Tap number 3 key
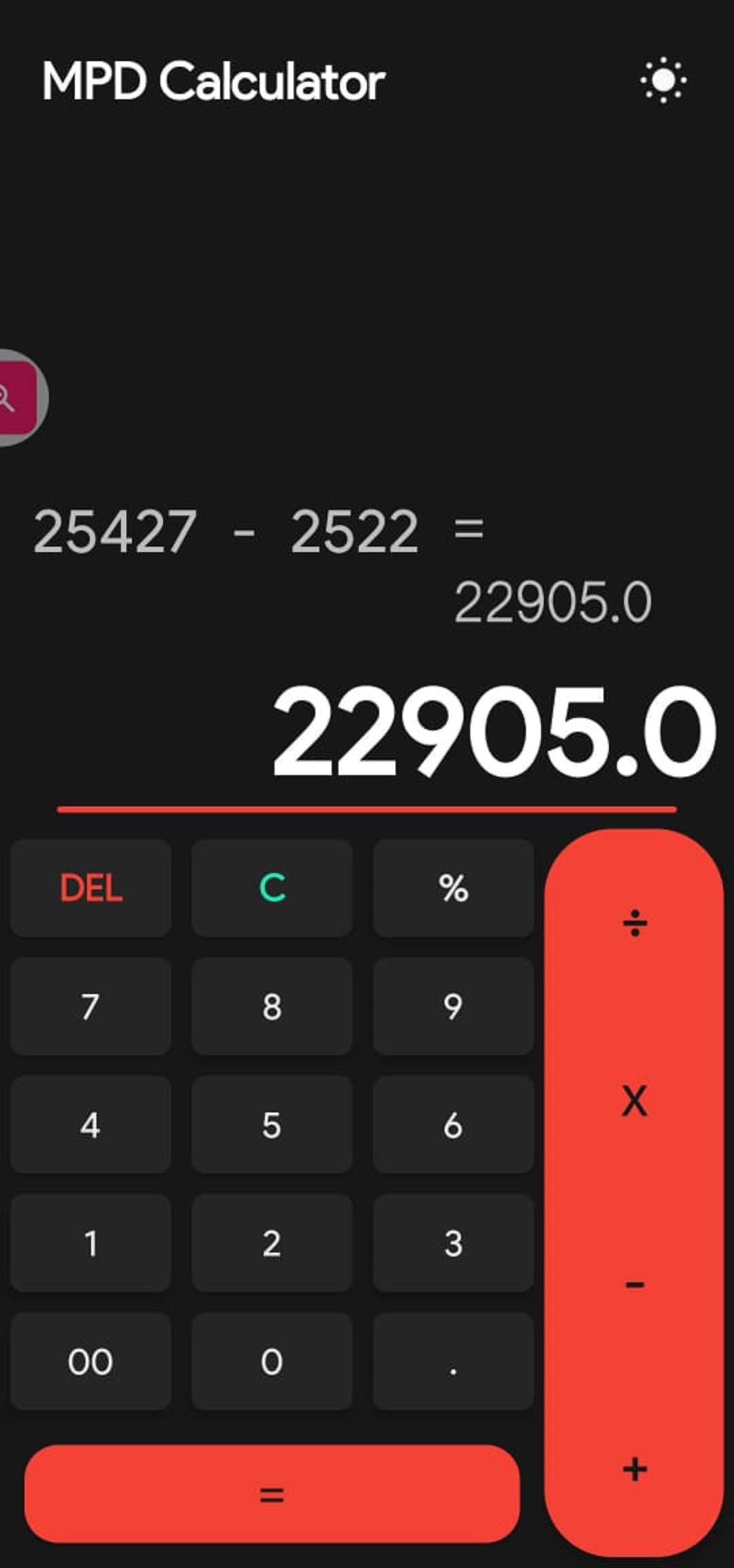 pos(453,1243)
